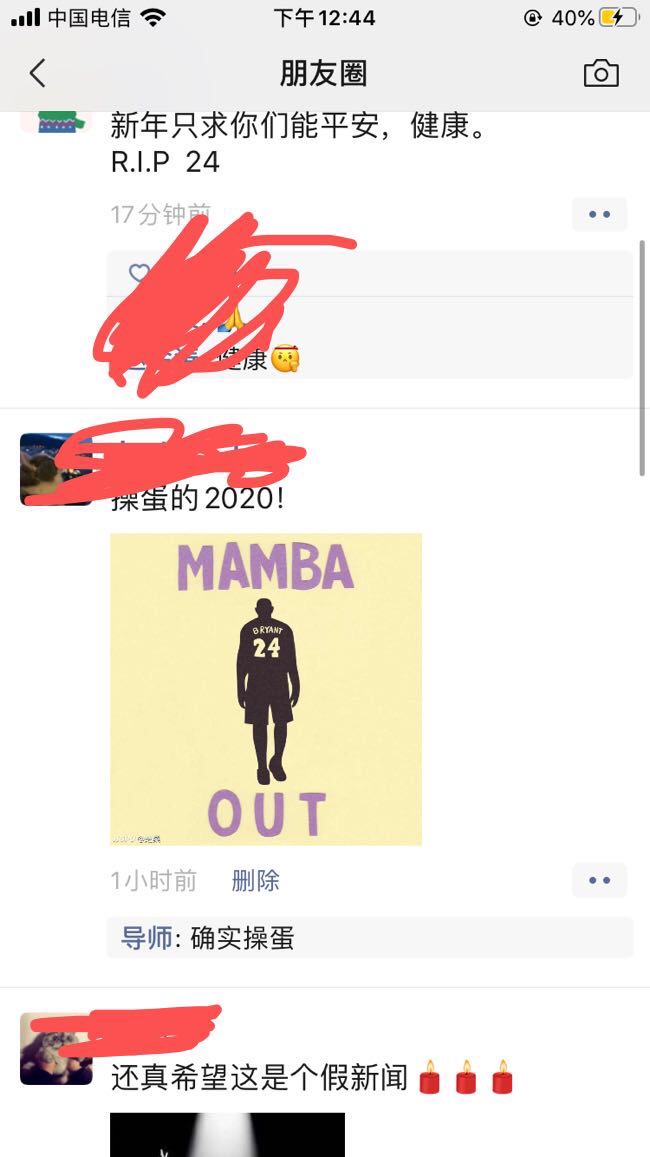650x1157 pixels.
Task: Go back from the Moments feed
Action: 38,74
